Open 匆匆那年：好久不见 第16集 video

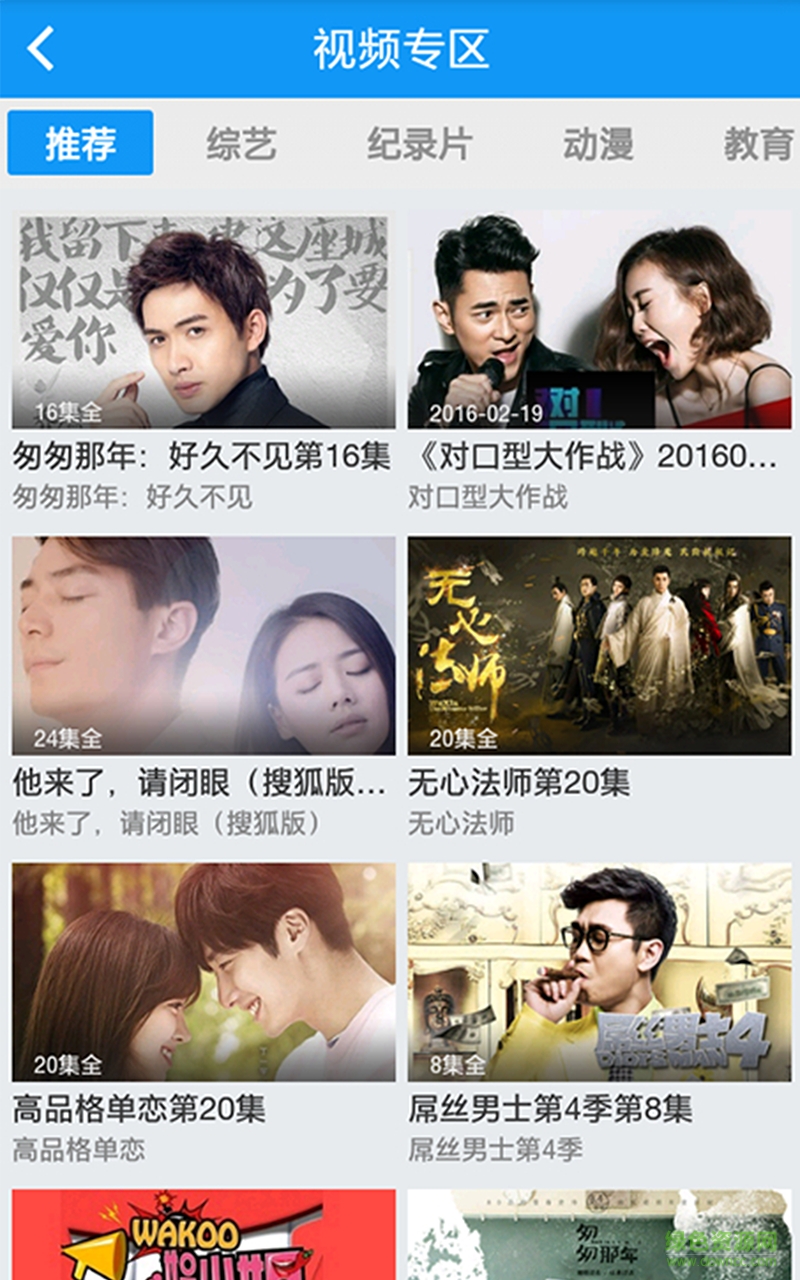203,322
